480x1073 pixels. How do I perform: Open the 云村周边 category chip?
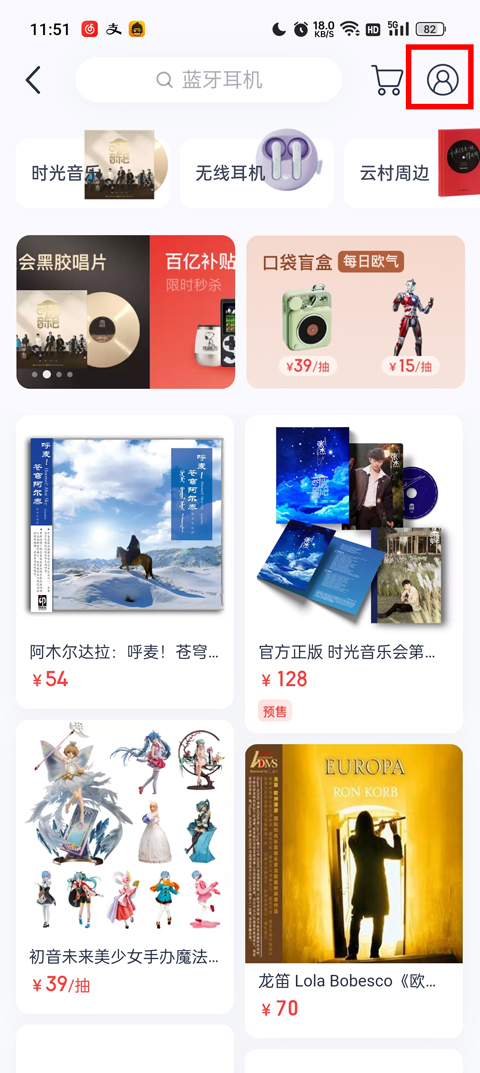coord(412,172)
